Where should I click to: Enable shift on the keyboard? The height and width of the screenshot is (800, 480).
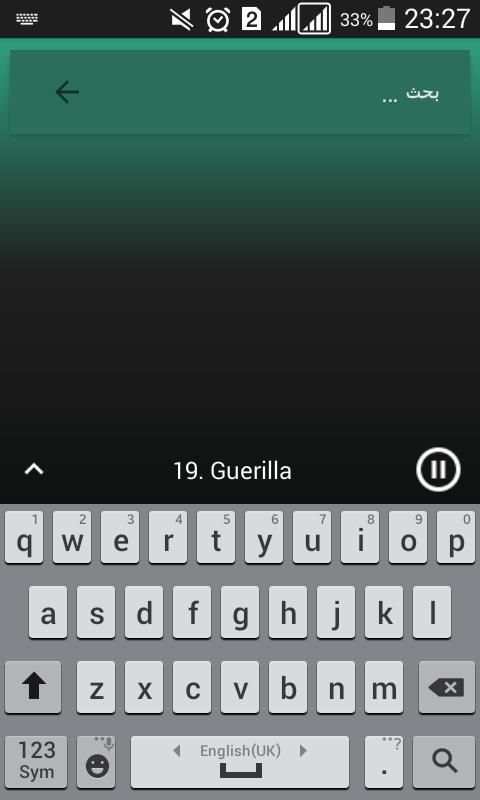tap(33, 687)
